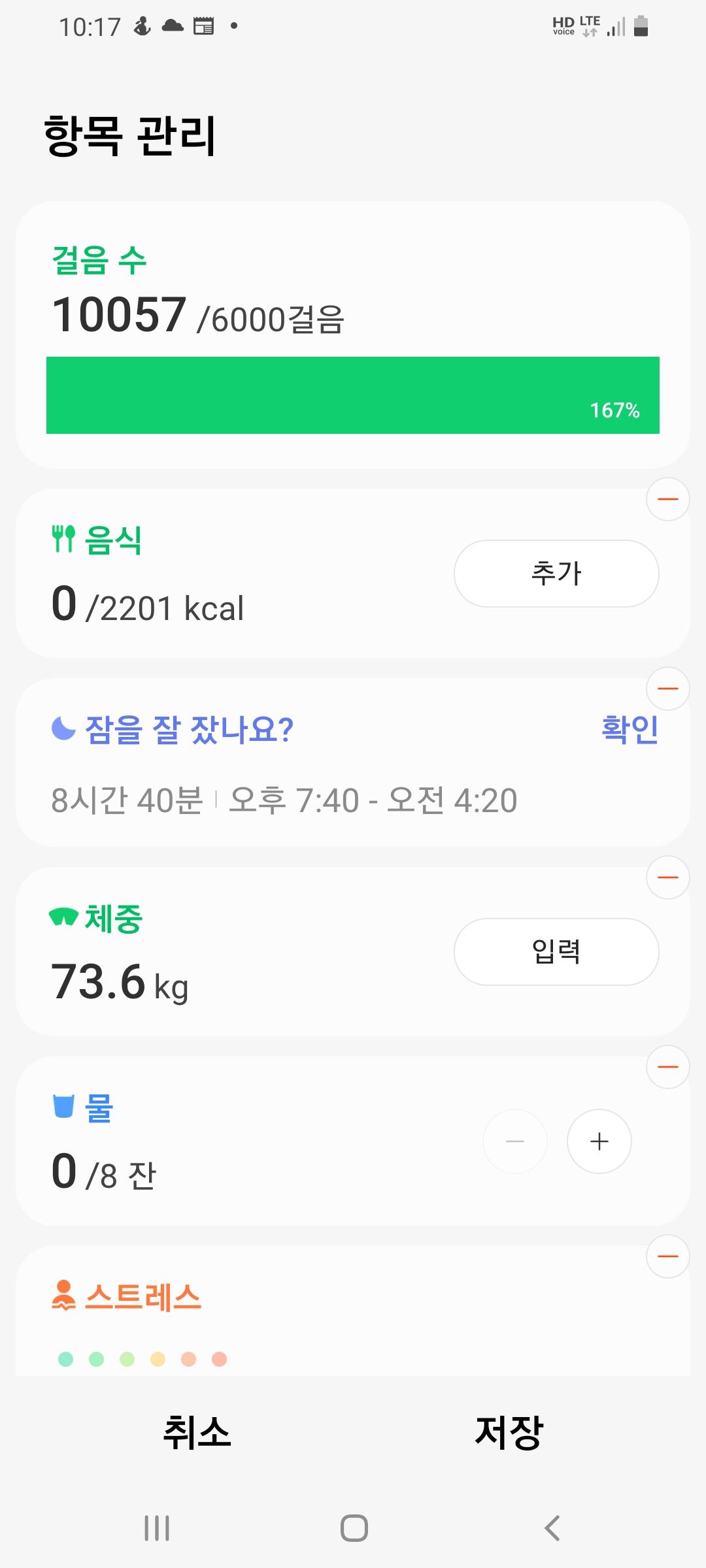Remove the 스트레스 card with its minus icon
The width and height of the screenshot is (706, 1568).
667,1256
